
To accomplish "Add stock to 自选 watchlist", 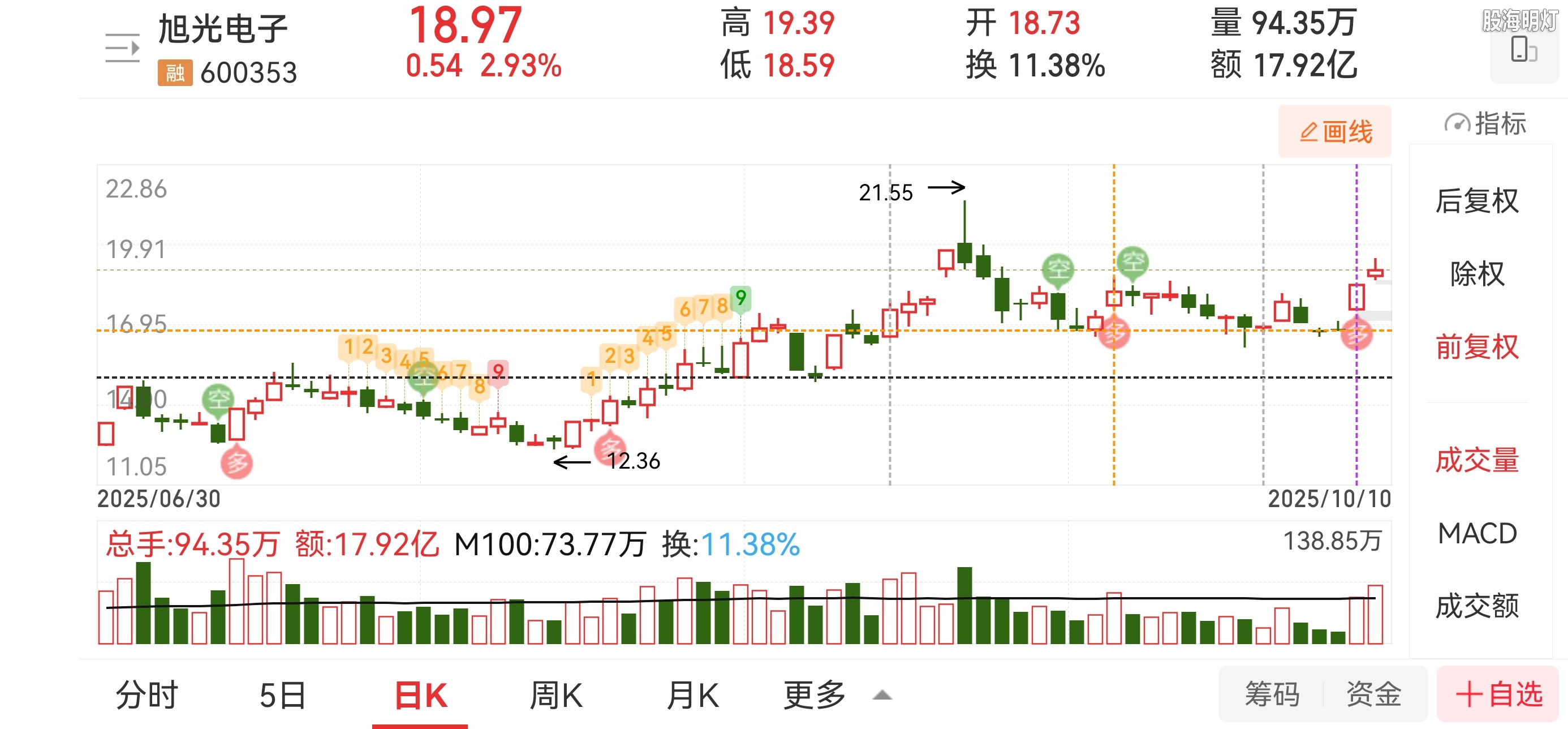I will point(1498,694).
